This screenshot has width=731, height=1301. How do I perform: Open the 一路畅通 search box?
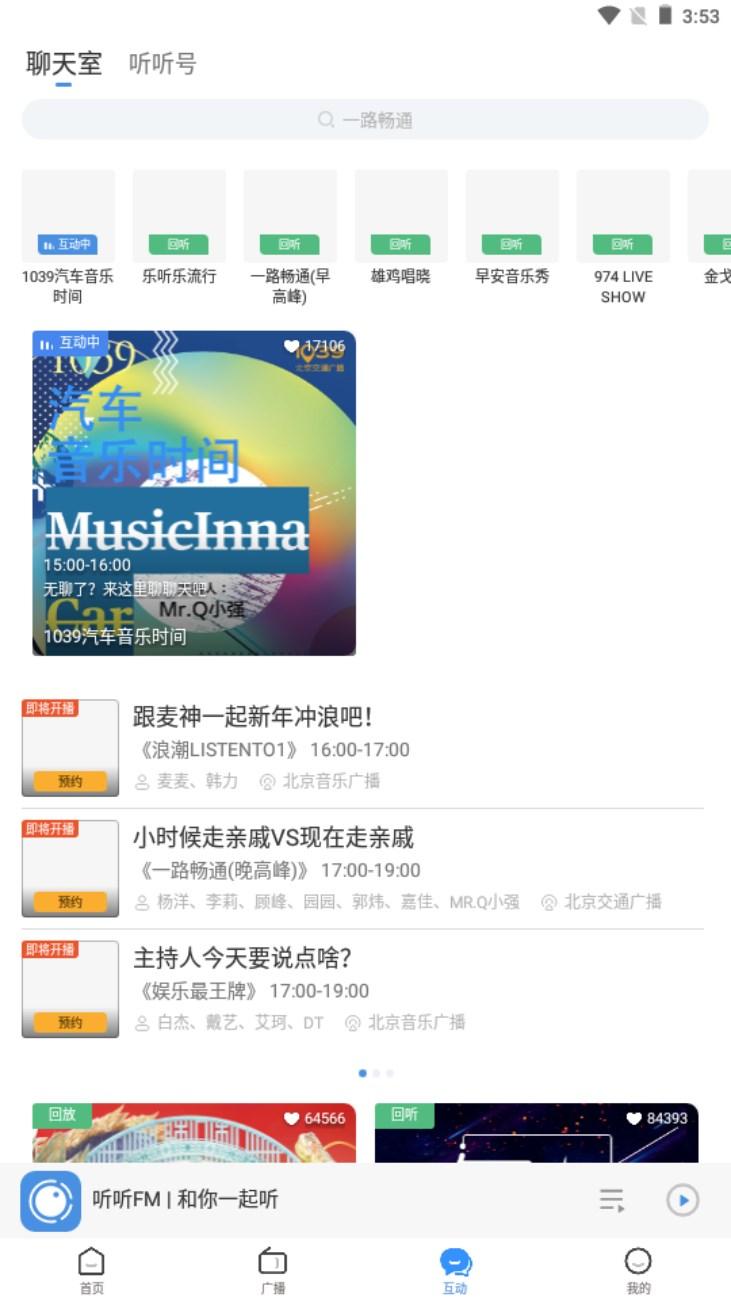tap(365, 120)
